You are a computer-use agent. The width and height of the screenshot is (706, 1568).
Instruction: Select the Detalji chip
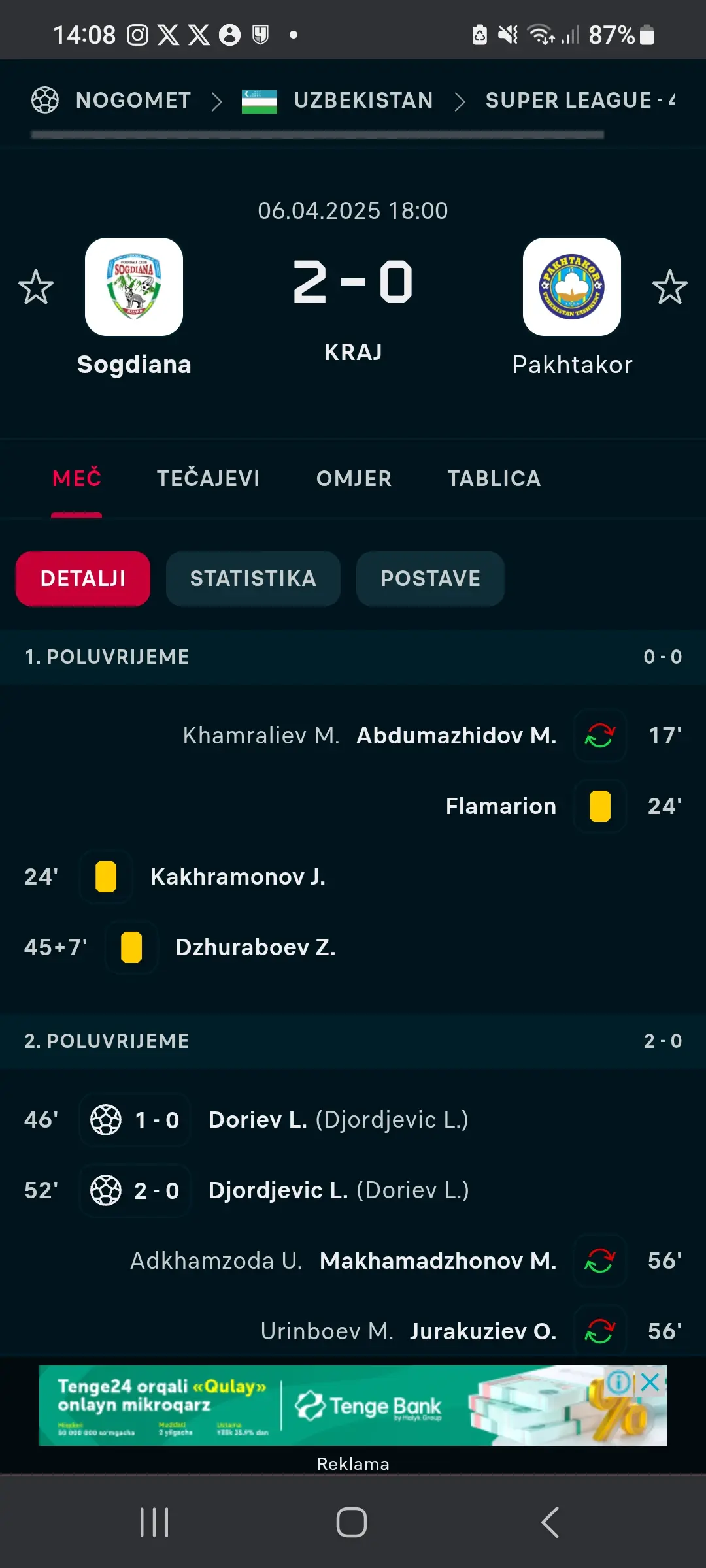[83, 579]
